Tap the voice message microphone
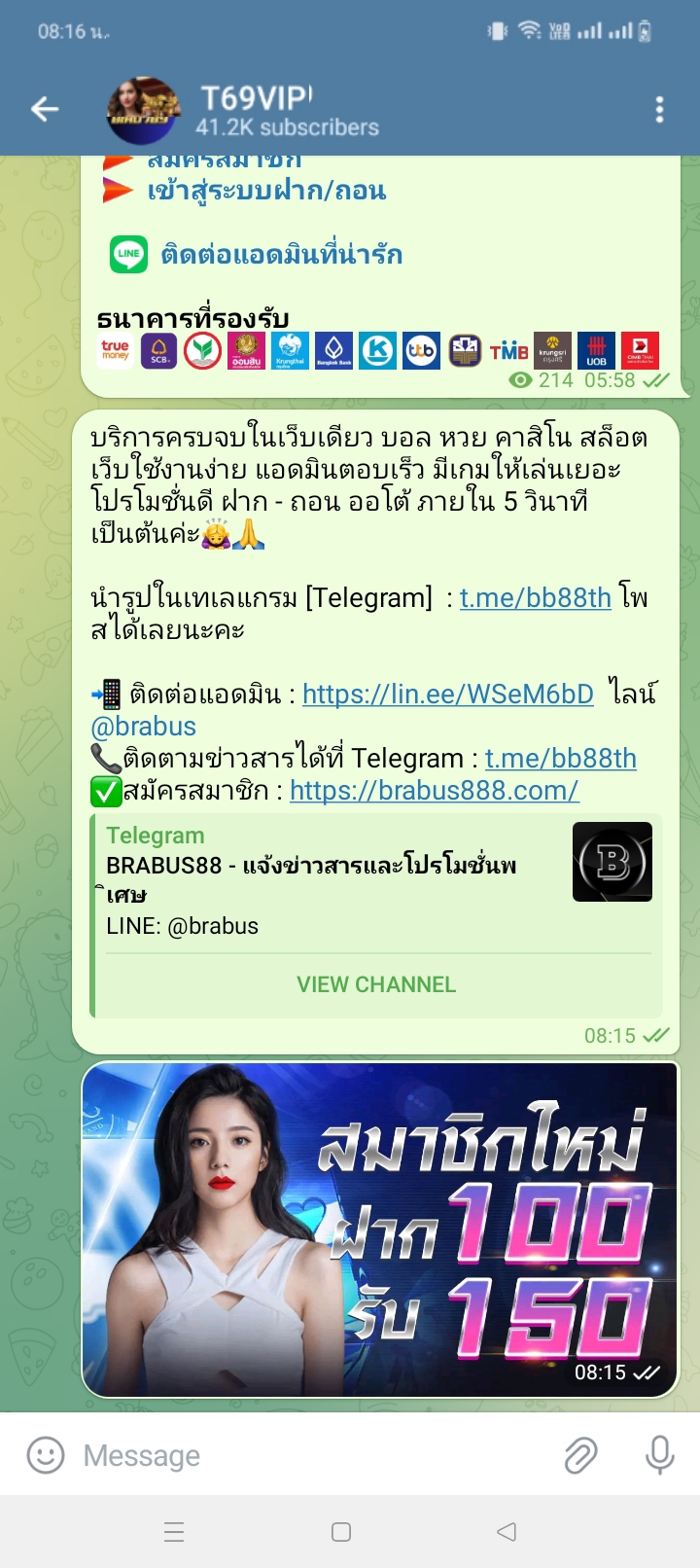The width and height of the screenshot is (700, 1568). click(659, 1455)
